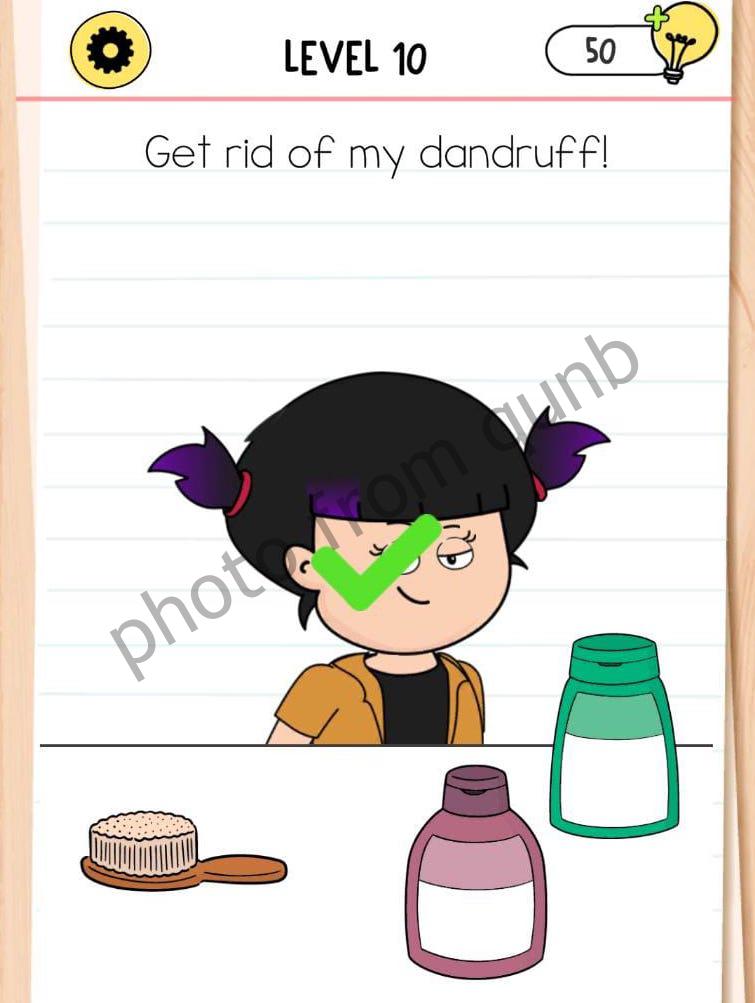
Task: Open the settings gear
Action: [x=110, y=48]
